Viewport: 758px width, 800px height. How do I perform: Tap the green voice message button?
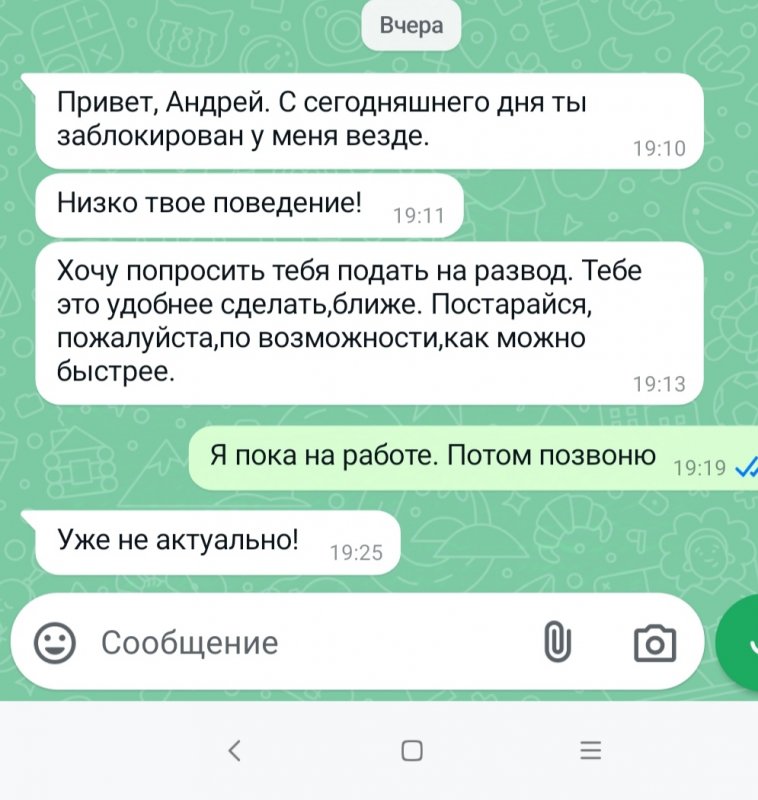[738, 643]
